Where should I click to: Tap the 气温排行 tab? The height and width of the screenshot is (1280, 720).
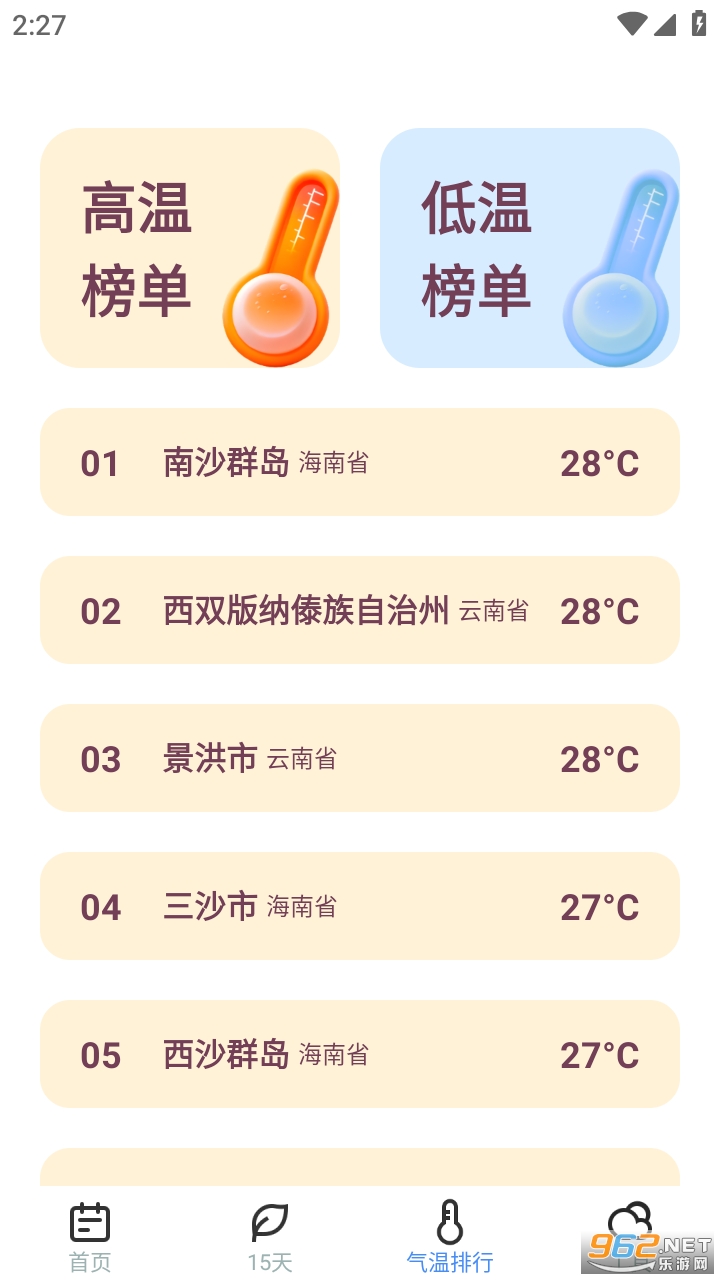click(x=450, y=1236)
